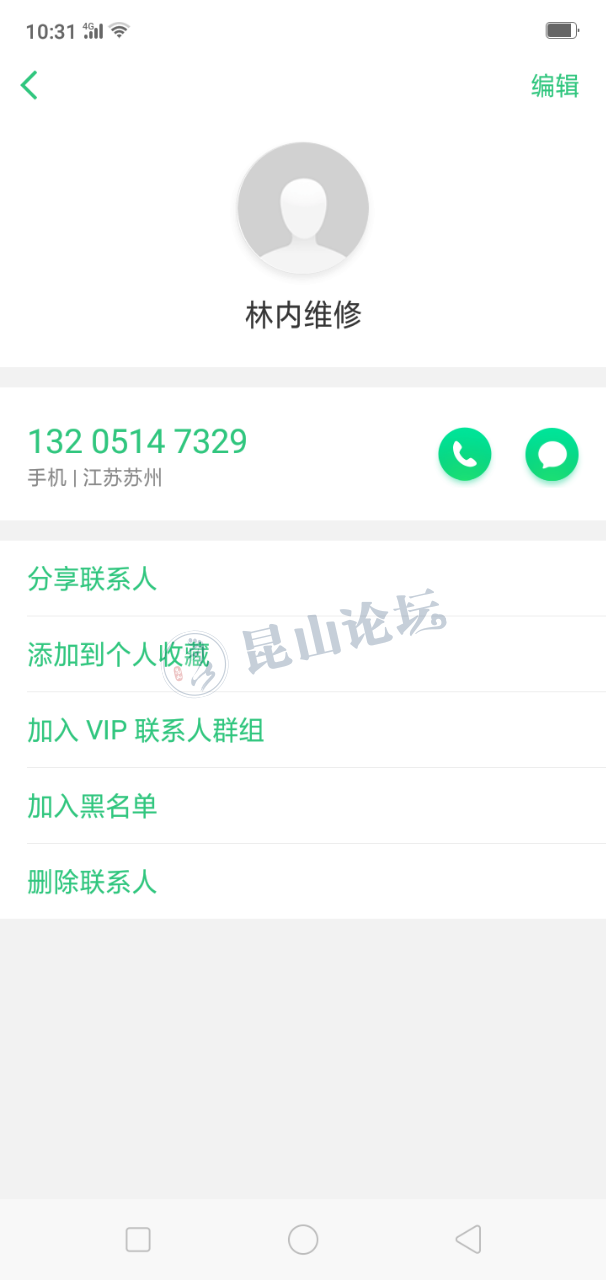Tap the phone number 132 0514 7329
The width and height of the screenshot is (606, 1280).
[x=137, y=442]
